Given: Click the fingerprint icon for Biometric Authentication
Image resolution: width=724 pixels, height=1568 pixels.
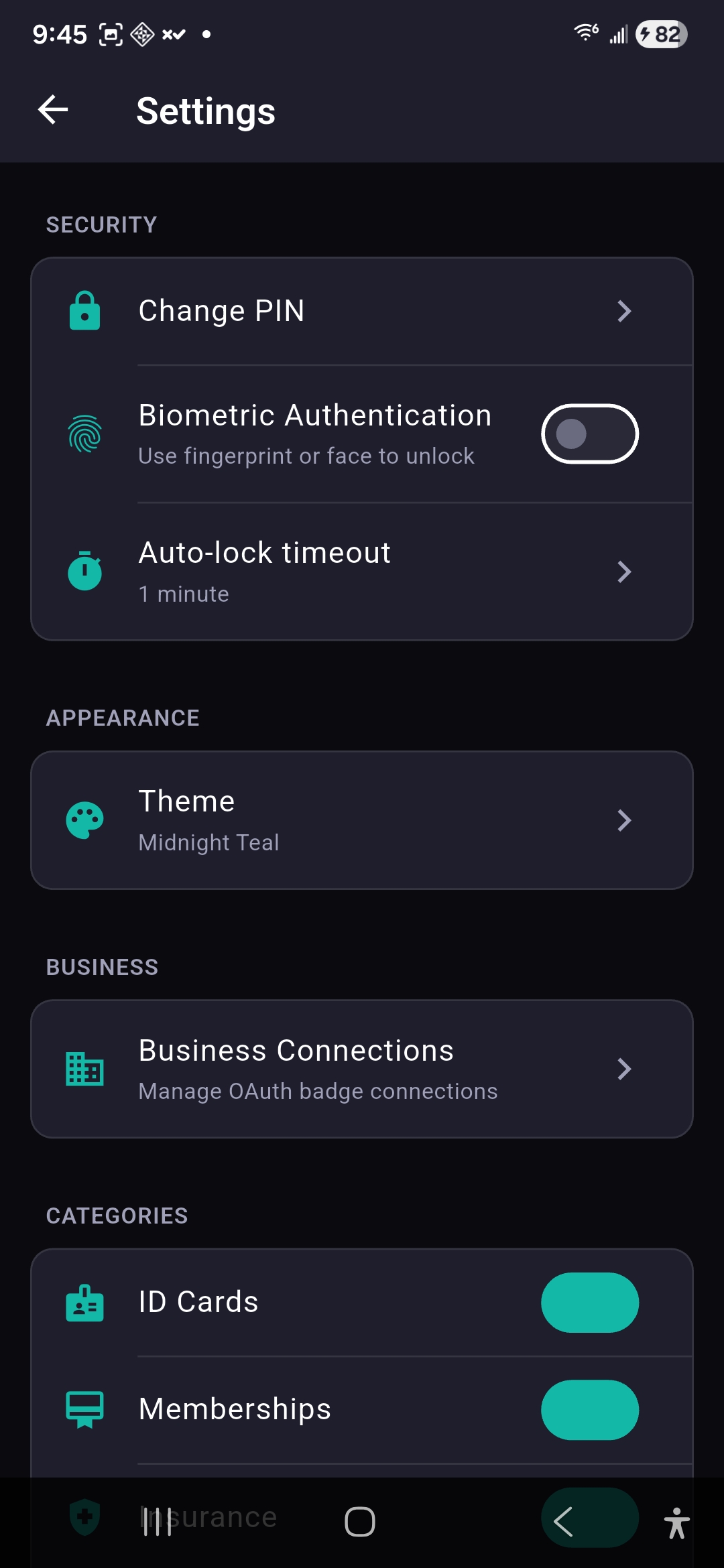Looking at the screenshot, I should point(84,434).
